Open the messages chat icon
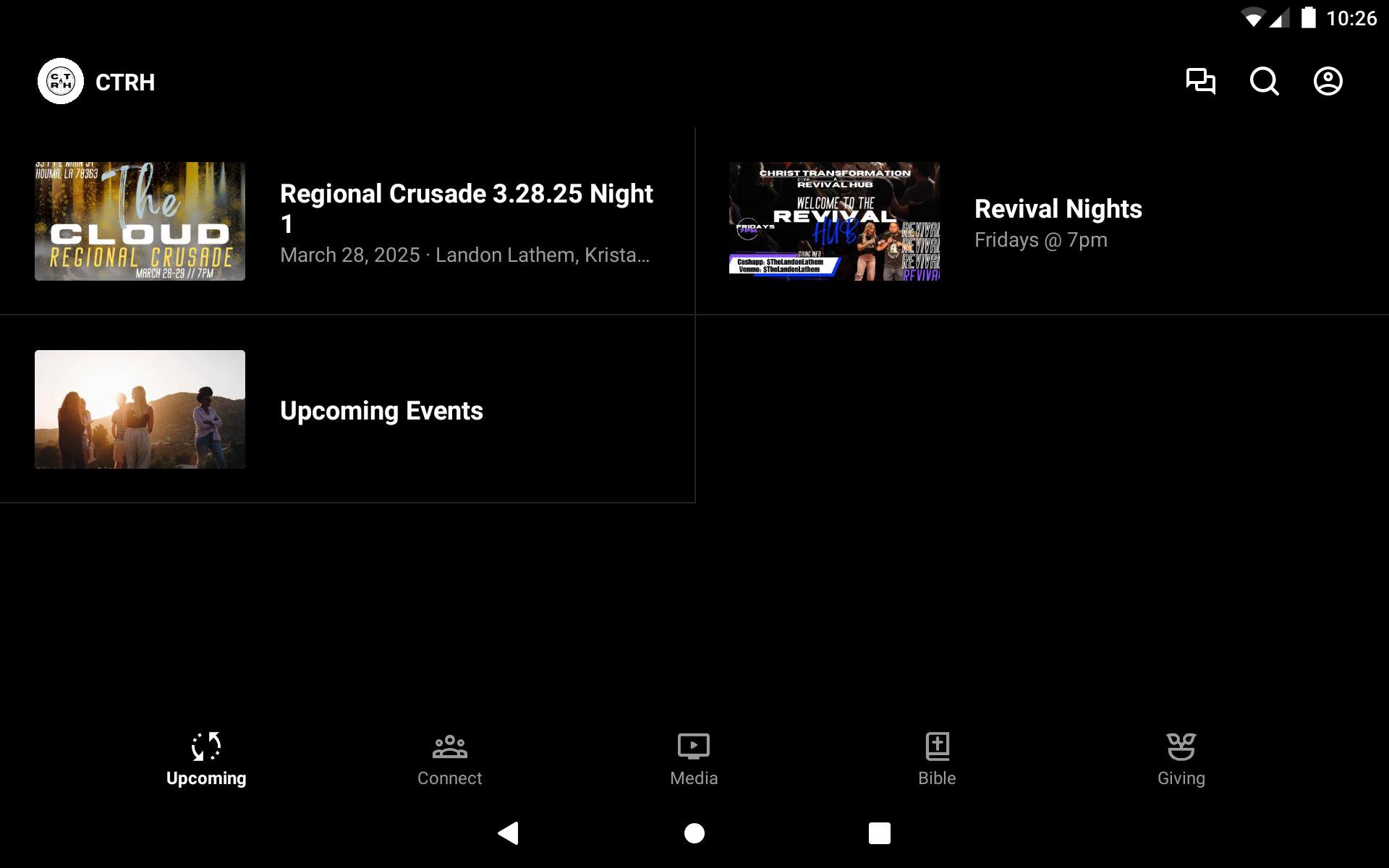This screenshot has height=868, width=1389. (x=1200, y=81)
